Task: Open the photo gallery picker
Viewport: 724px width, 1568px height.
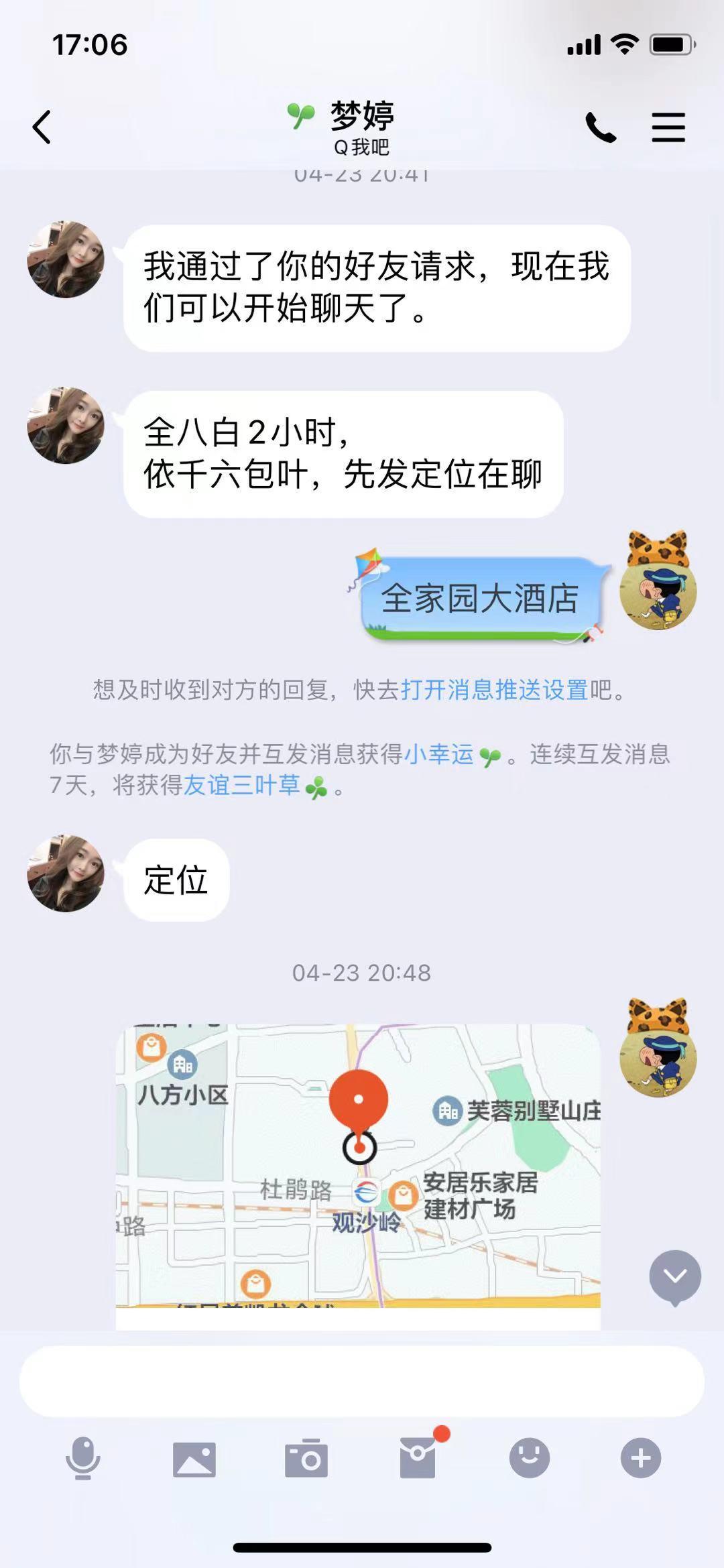Action: click(194, 1459)
